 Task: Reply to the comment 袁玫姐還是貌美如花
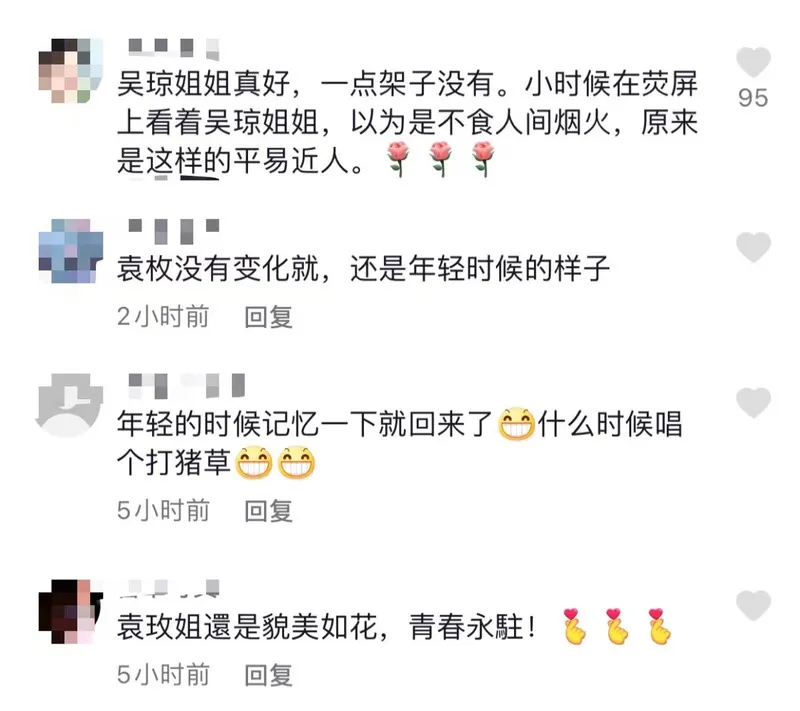pos(269,675)
